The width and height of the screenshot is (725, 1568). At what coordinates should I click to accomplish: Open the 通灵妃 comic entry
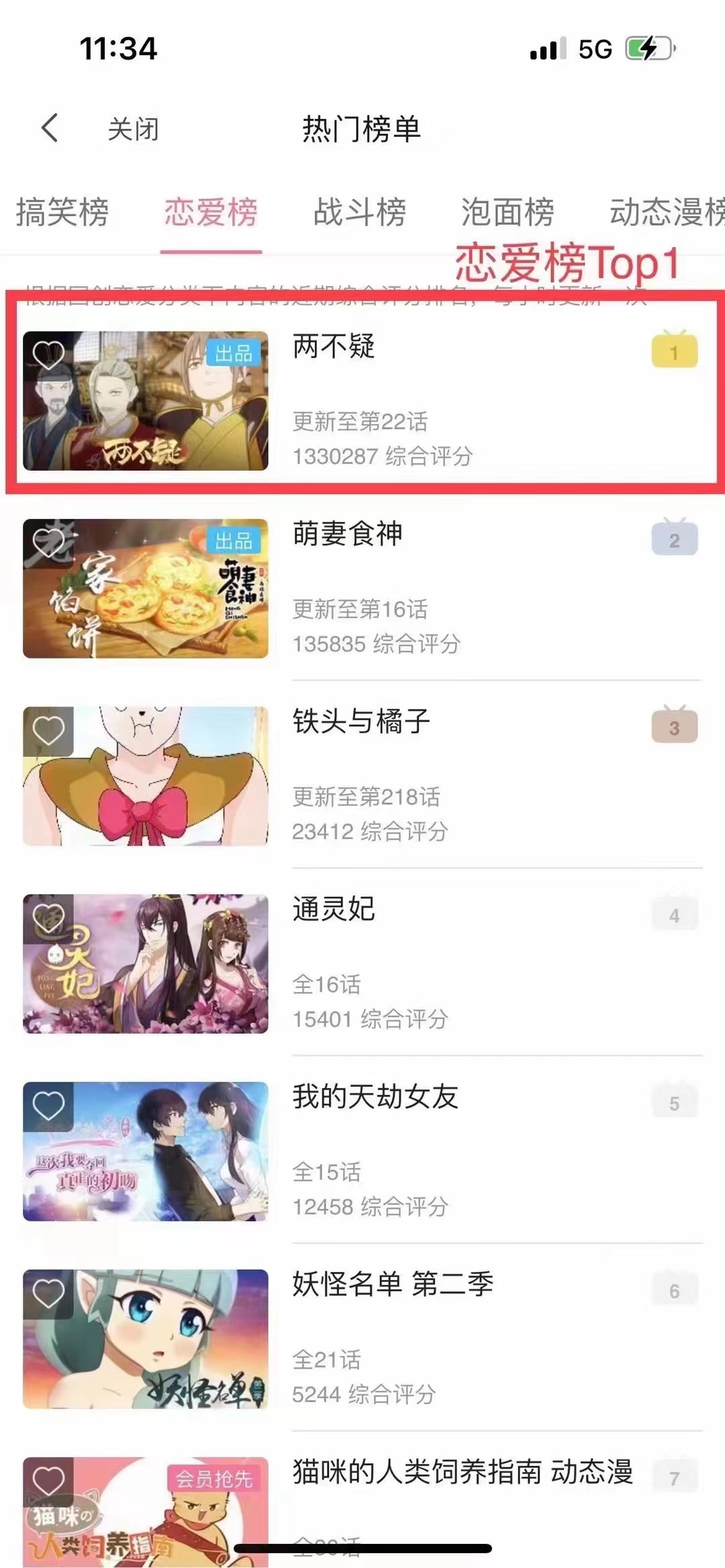pos(334,910)
